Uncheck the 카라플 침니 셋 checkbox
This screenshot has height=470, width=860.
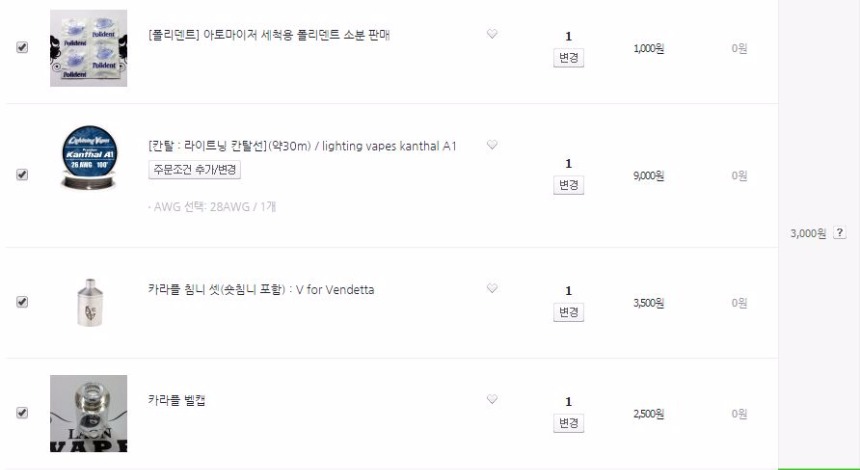pos(22,301)
